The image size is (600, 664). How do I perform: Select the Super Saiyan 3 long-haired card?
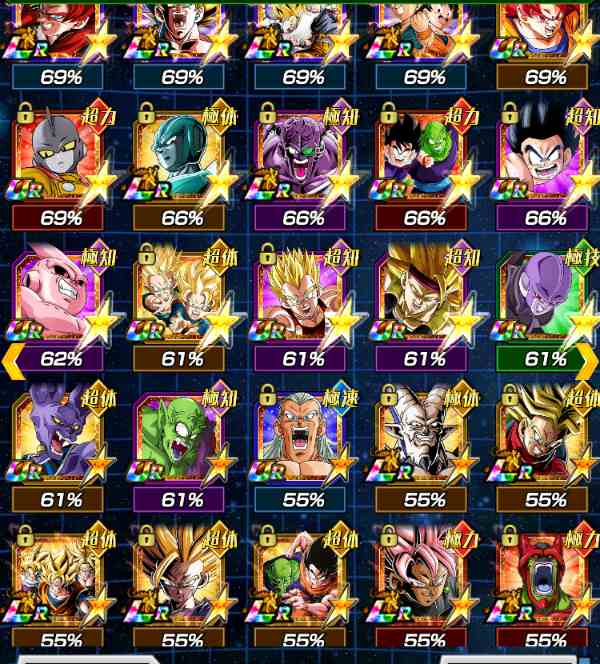pos(422,297)
